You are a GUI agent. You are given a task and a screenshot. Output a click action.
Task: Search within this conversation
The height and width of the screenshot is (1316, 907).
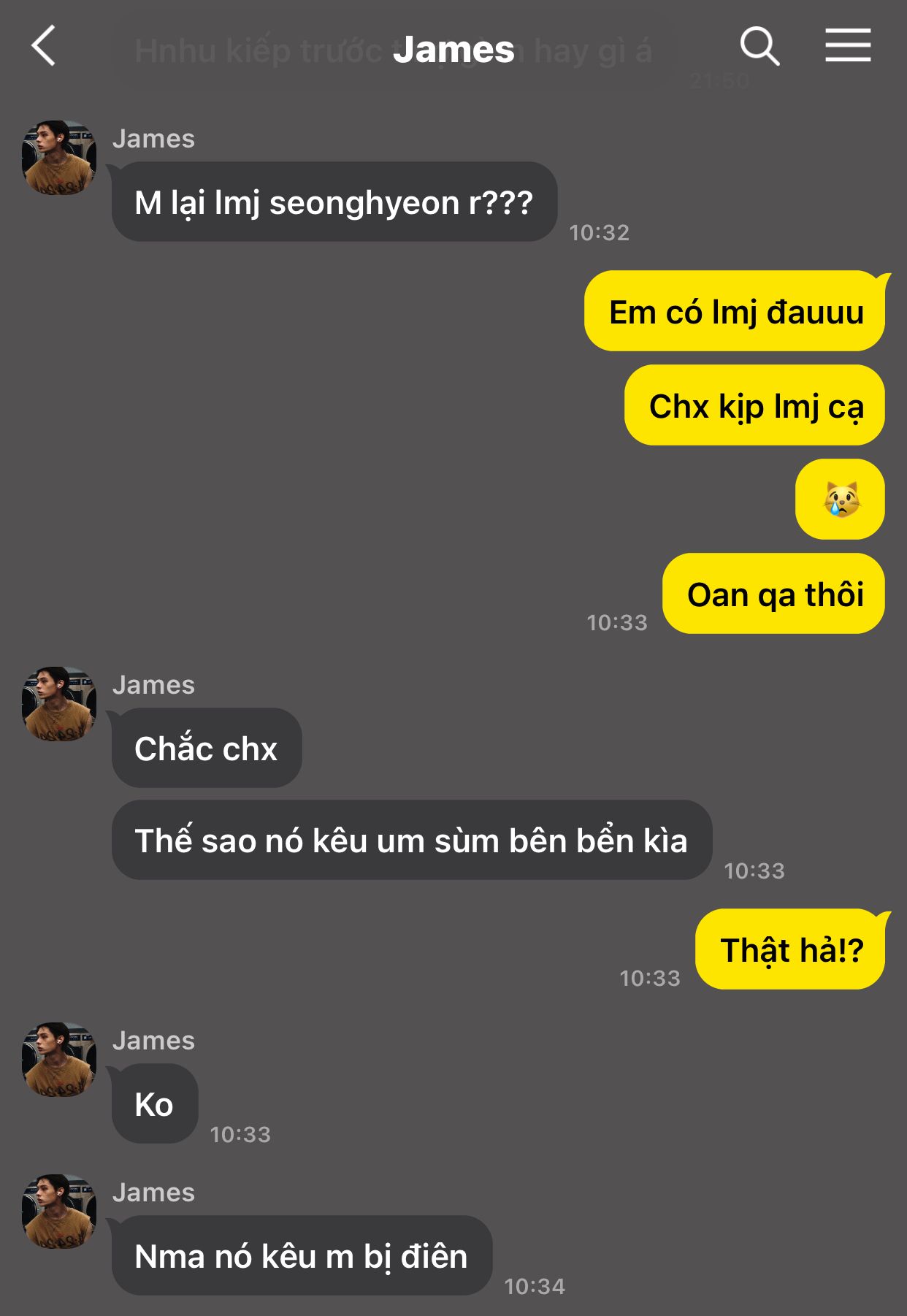(x=759, y=47)
